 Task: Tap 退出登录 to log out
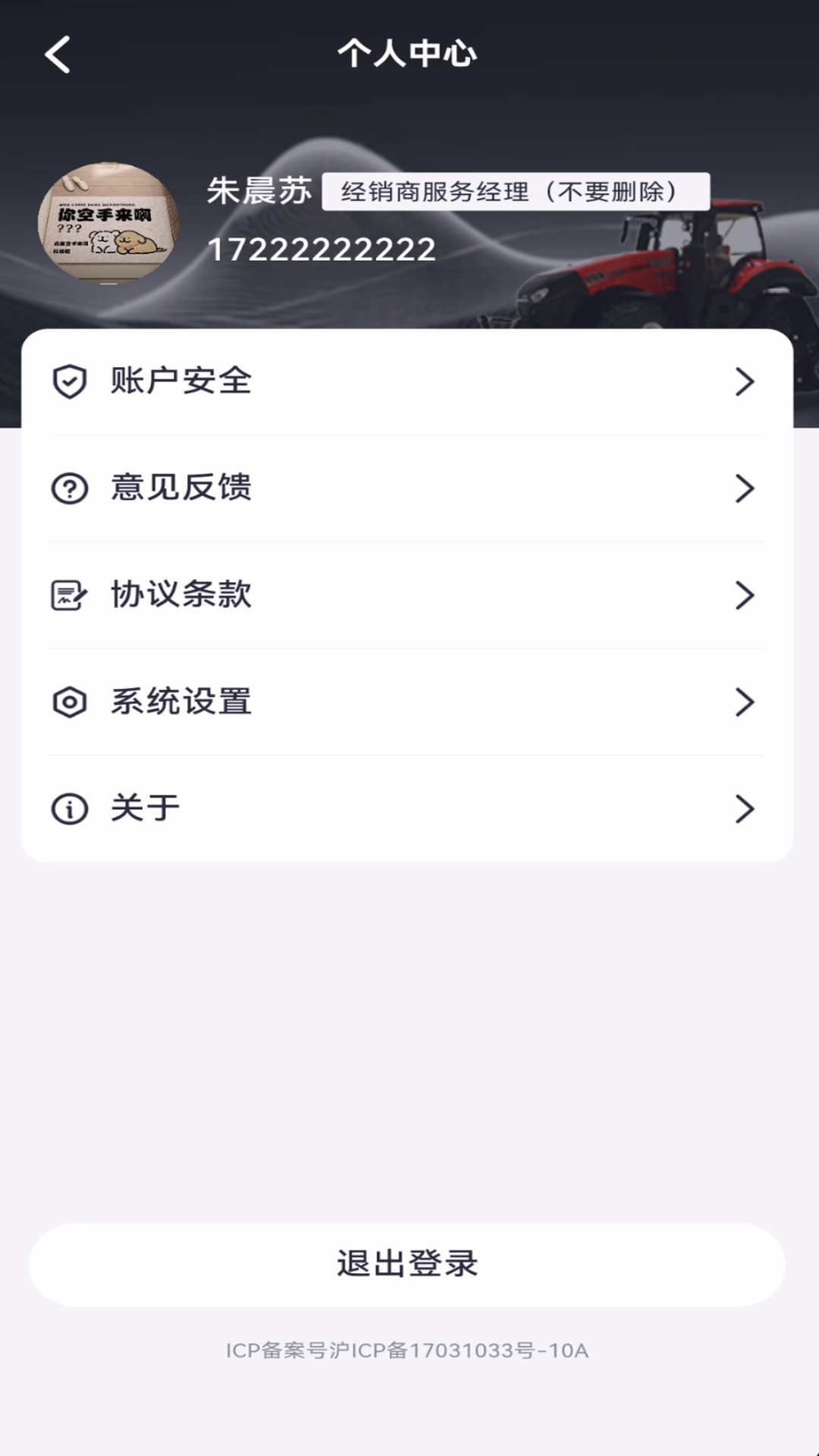click(407, 1264)
